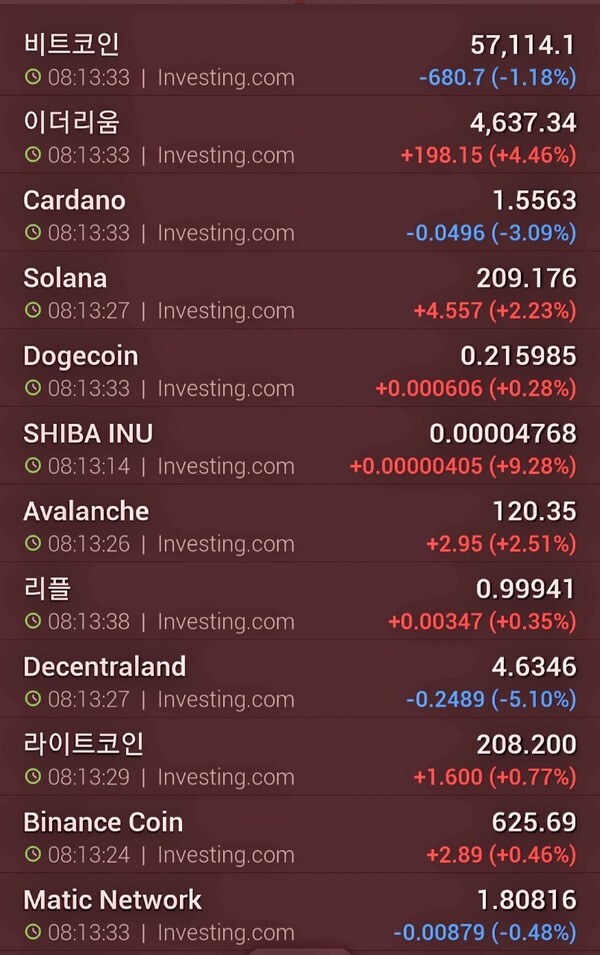The height and width of the screenshot is (955, 600).
Task: Open 라이트코인 price details
Action: coord(300,760)
